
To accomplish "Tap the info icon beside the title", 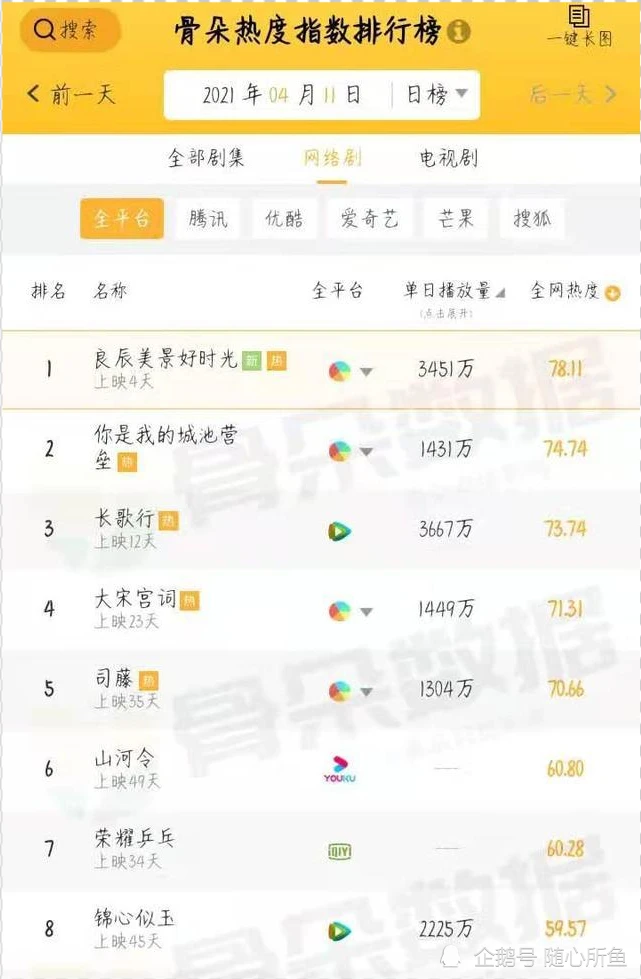I will 459,32.
